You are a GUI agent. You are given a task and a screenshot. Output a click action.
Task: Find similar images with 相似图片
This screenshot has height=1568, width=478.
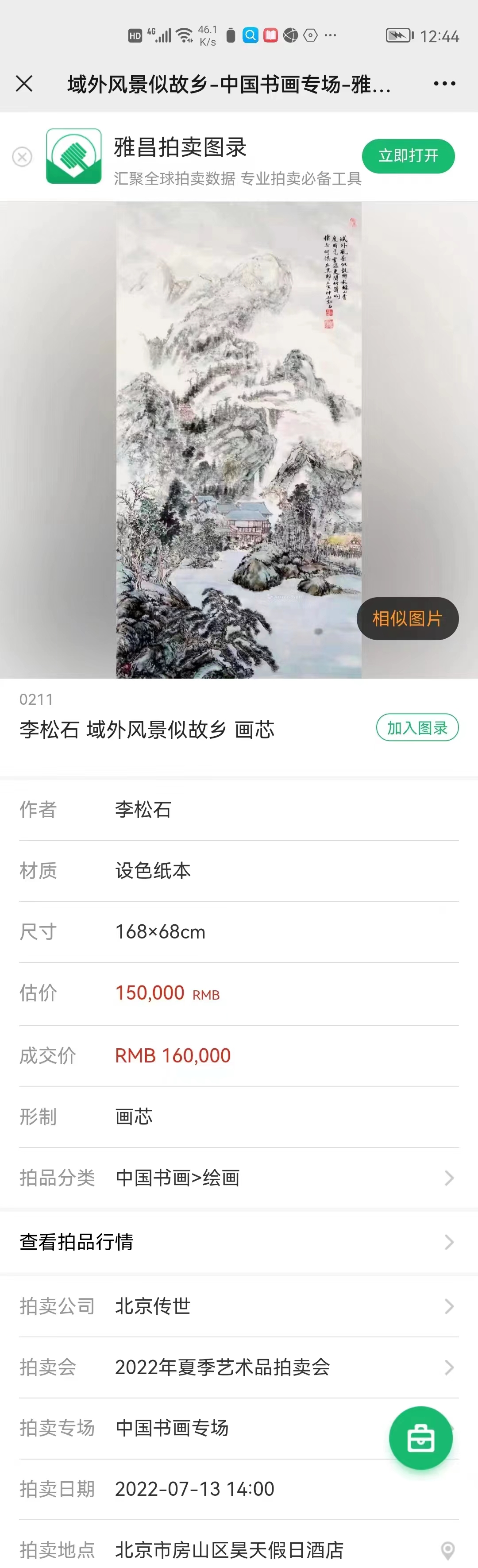pyautogui.click(x=407, y=618)
